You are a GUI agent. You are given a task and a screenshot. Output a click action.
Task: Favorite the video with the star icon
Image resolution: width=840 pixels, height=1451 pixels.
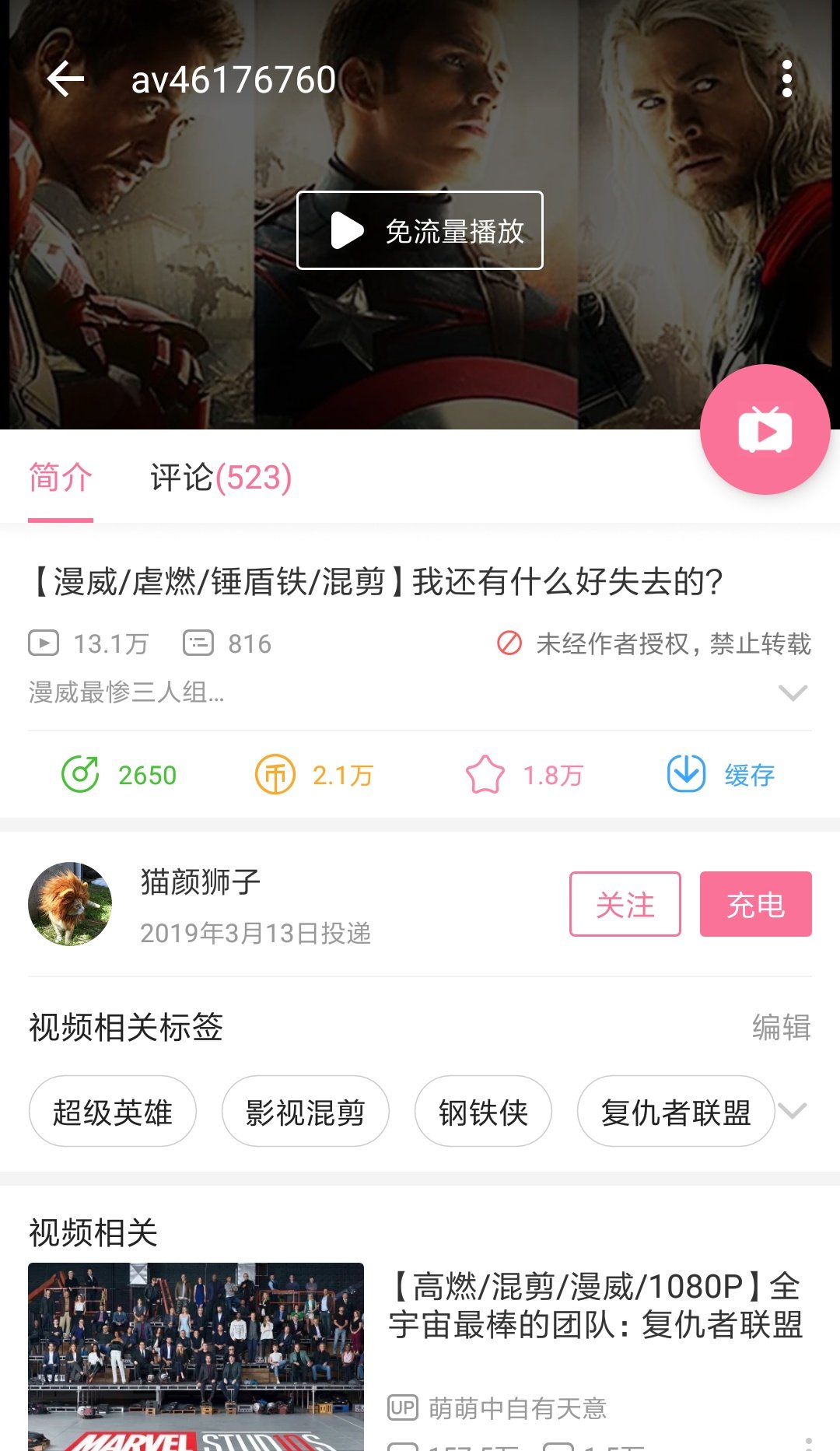pos(485,775)
